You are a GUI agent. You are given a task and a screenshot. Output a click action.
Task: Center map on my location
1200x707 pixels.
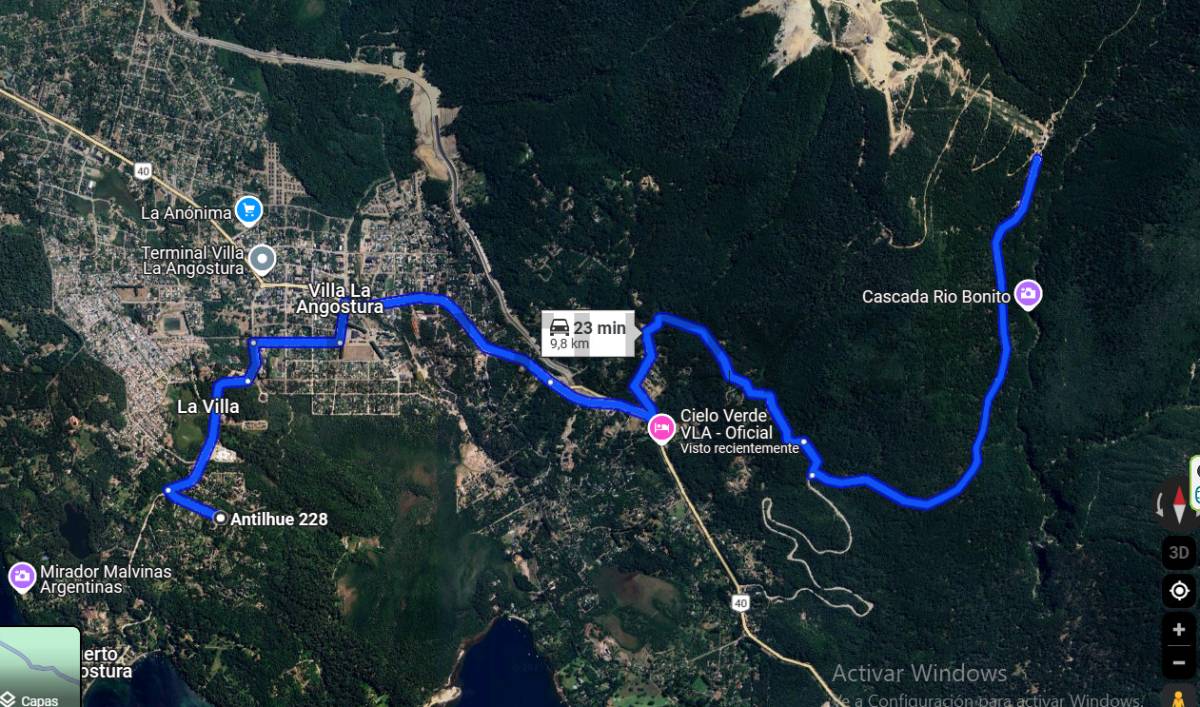tap(1179, 591)
